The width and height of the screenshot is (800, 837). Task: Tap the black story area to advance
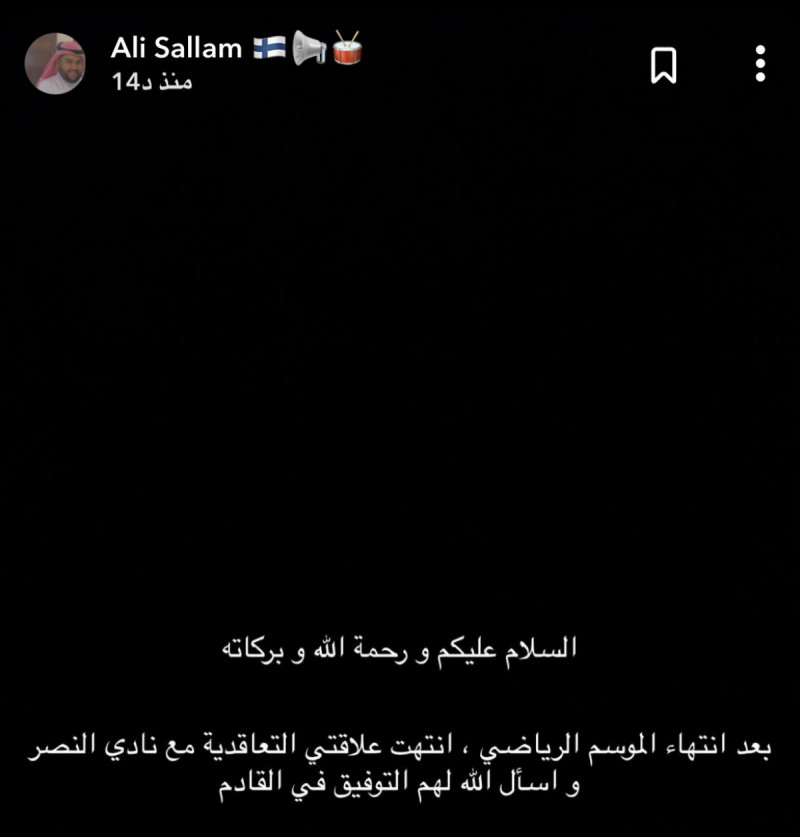[400, 380]
